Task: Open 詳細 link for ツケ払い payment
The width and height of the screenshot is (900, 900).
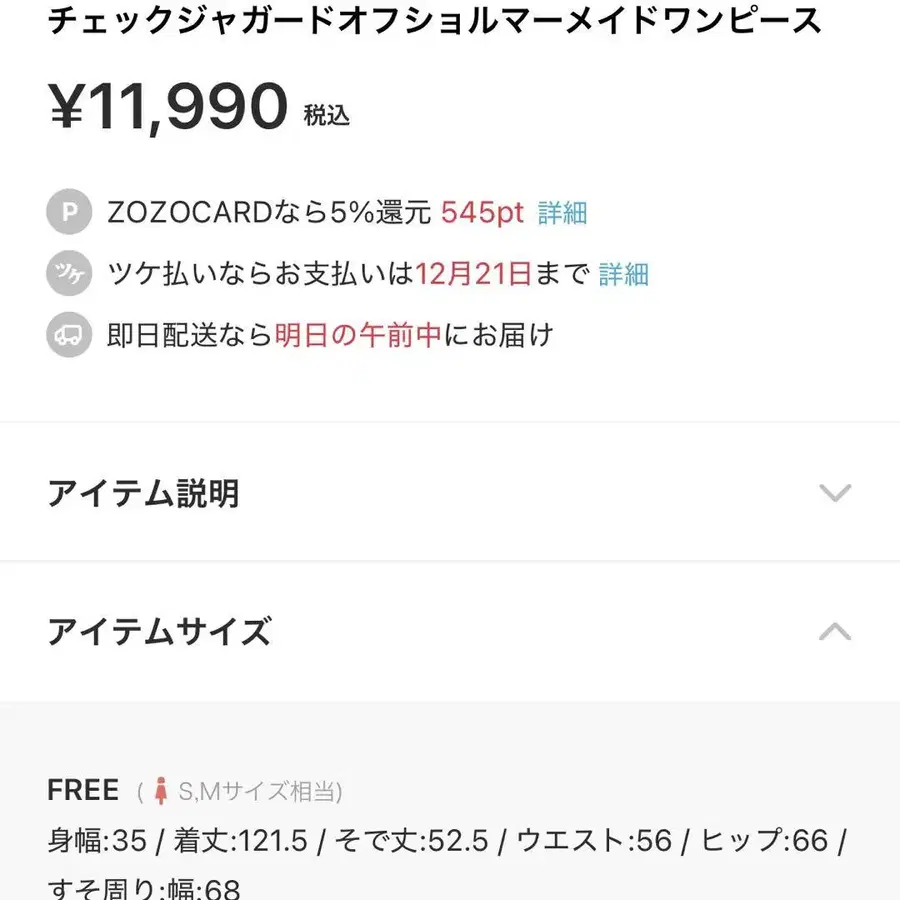Action: [623, 274]
